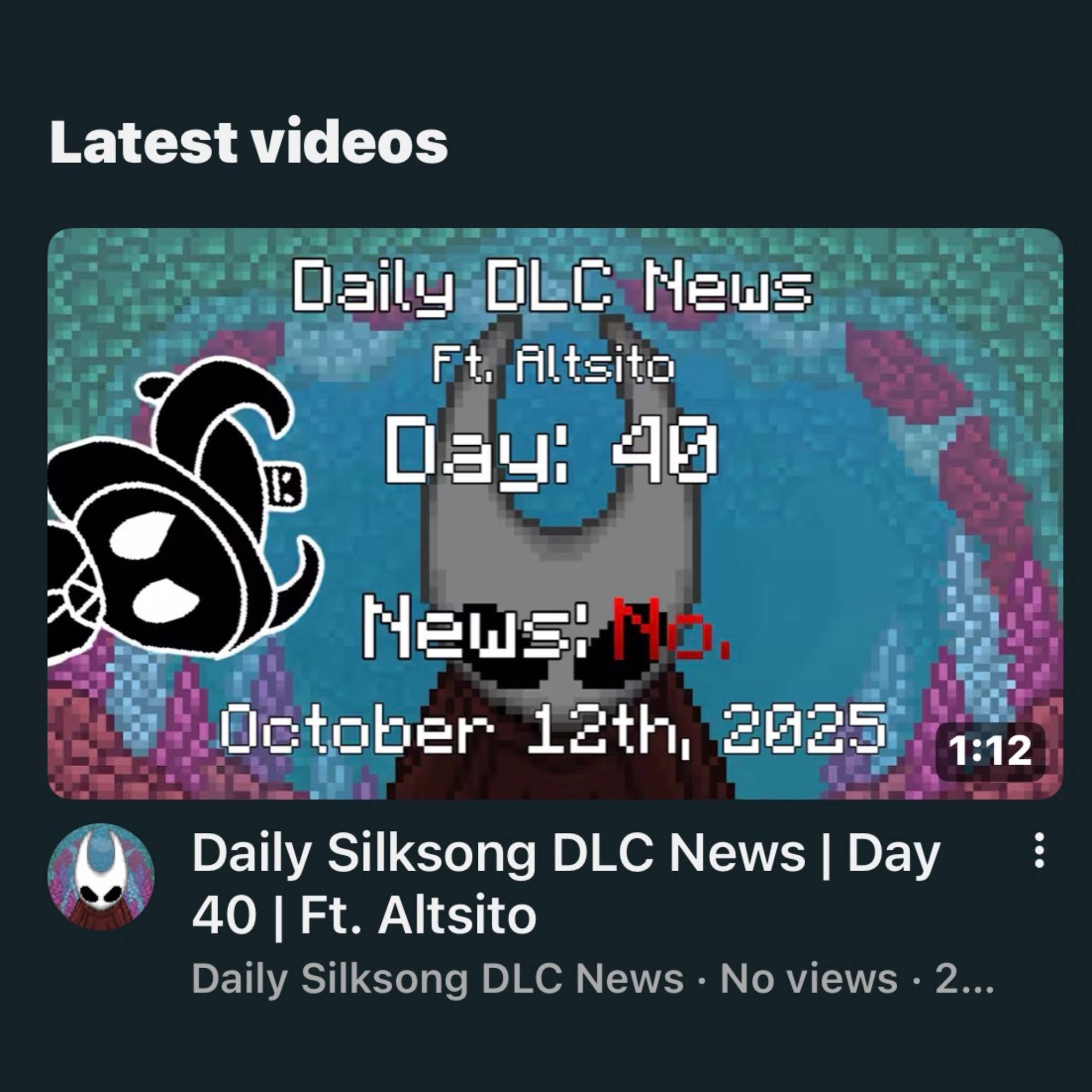Open the three-dot menu for the video
1092x1092 pixels.
coord(1038,850)
